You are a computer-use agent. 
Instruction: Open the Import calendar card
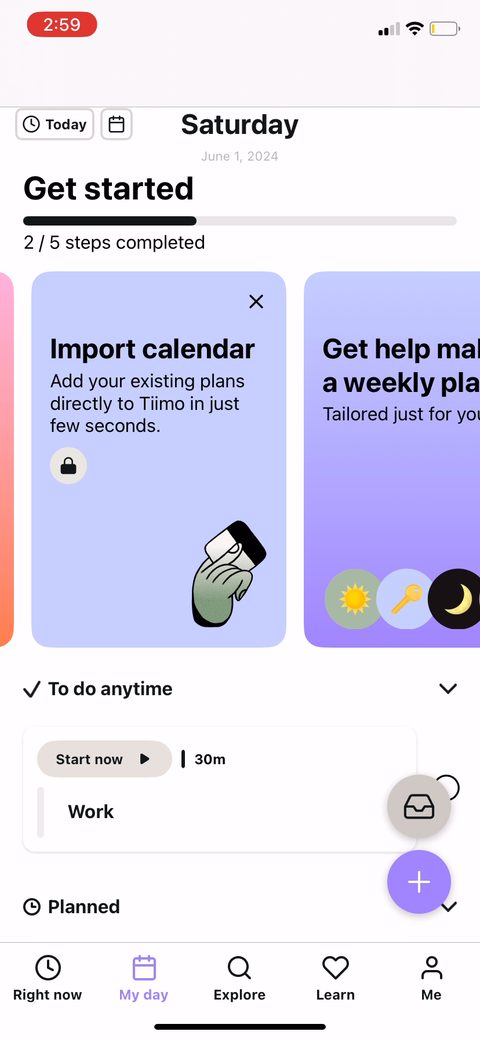[158, 459]
